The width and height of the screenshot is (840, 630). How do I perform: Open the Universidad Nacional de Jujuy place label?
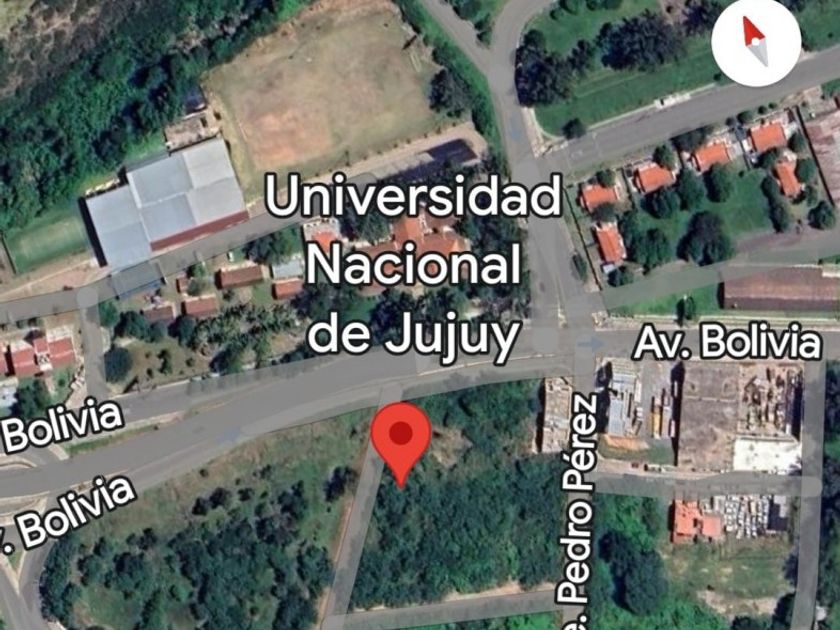pyautogui.click(x=414, y=266)
